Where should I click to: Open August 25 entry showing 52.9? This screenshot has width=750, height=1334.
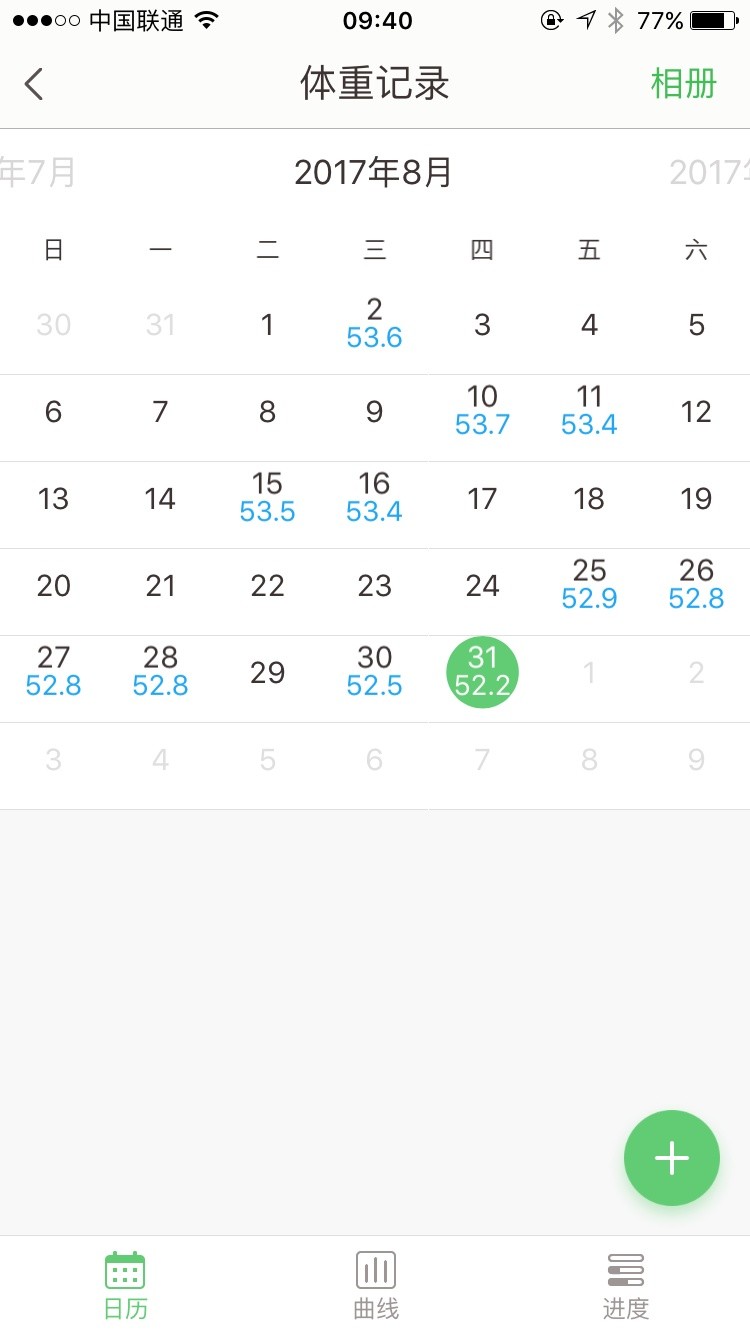(x=589, y=585)
